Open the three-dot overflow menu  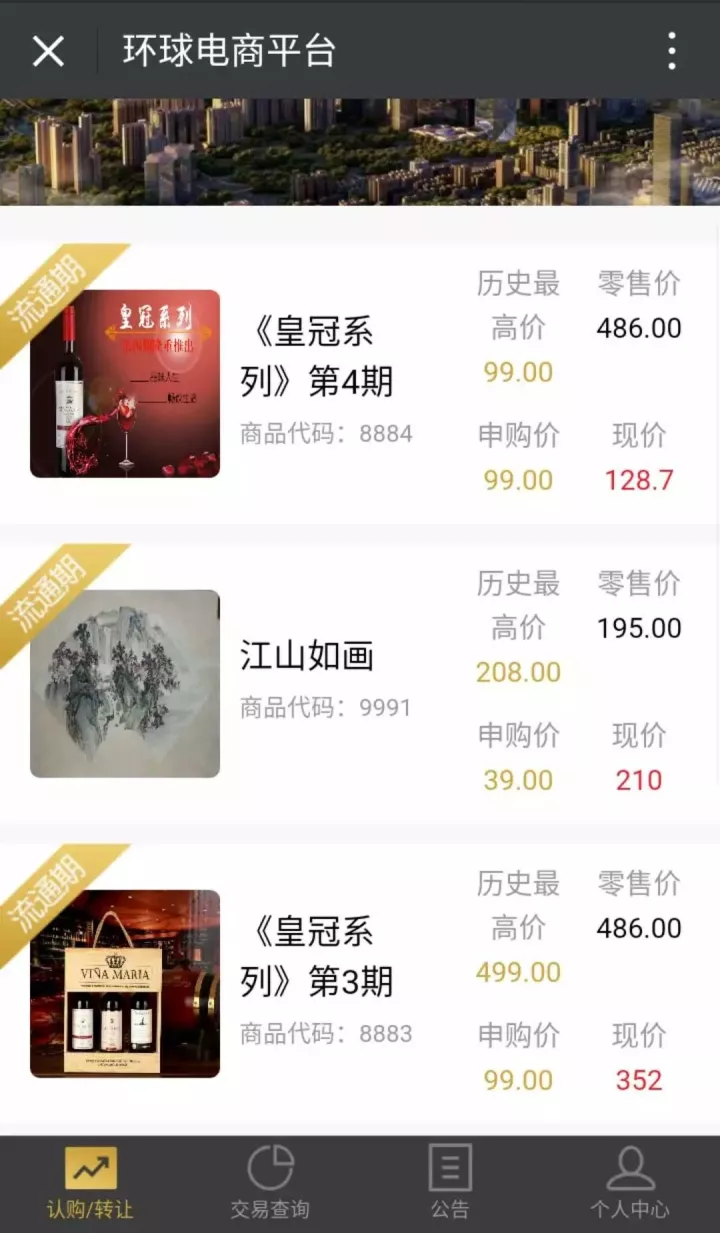tap(672, 50)
